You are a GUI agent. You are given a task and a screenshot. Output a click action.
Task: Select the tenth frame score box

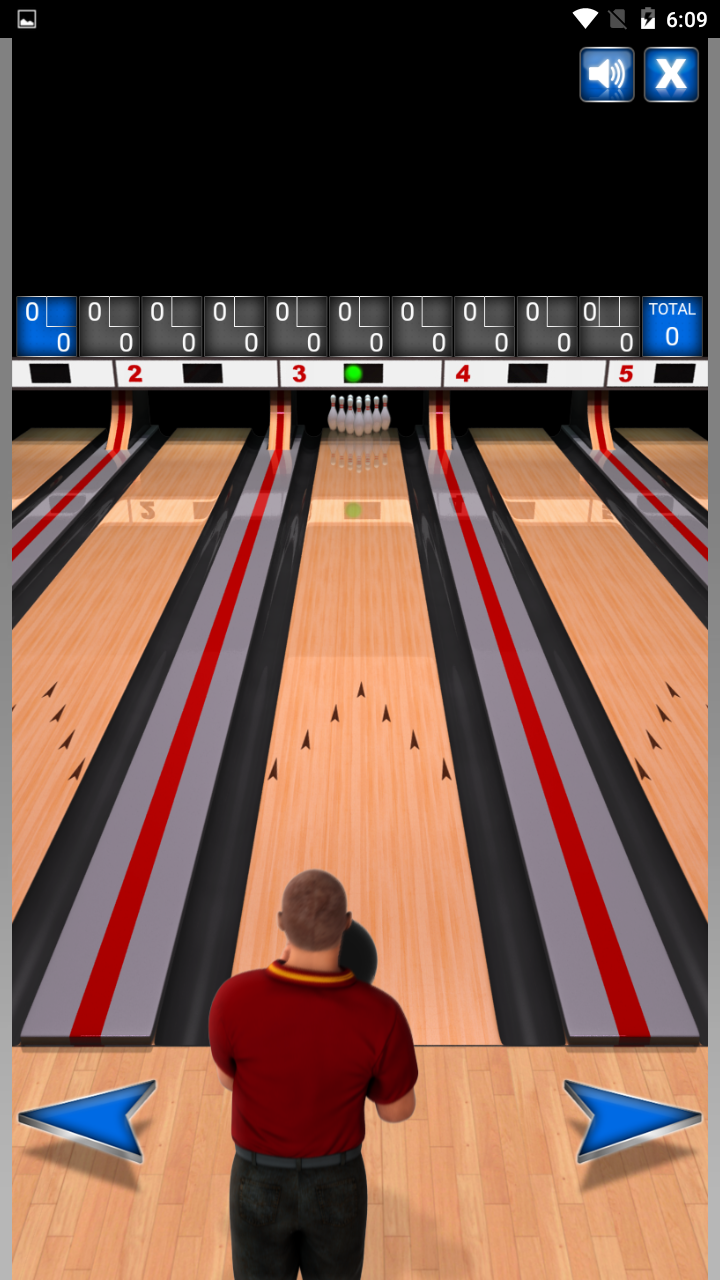608,326
